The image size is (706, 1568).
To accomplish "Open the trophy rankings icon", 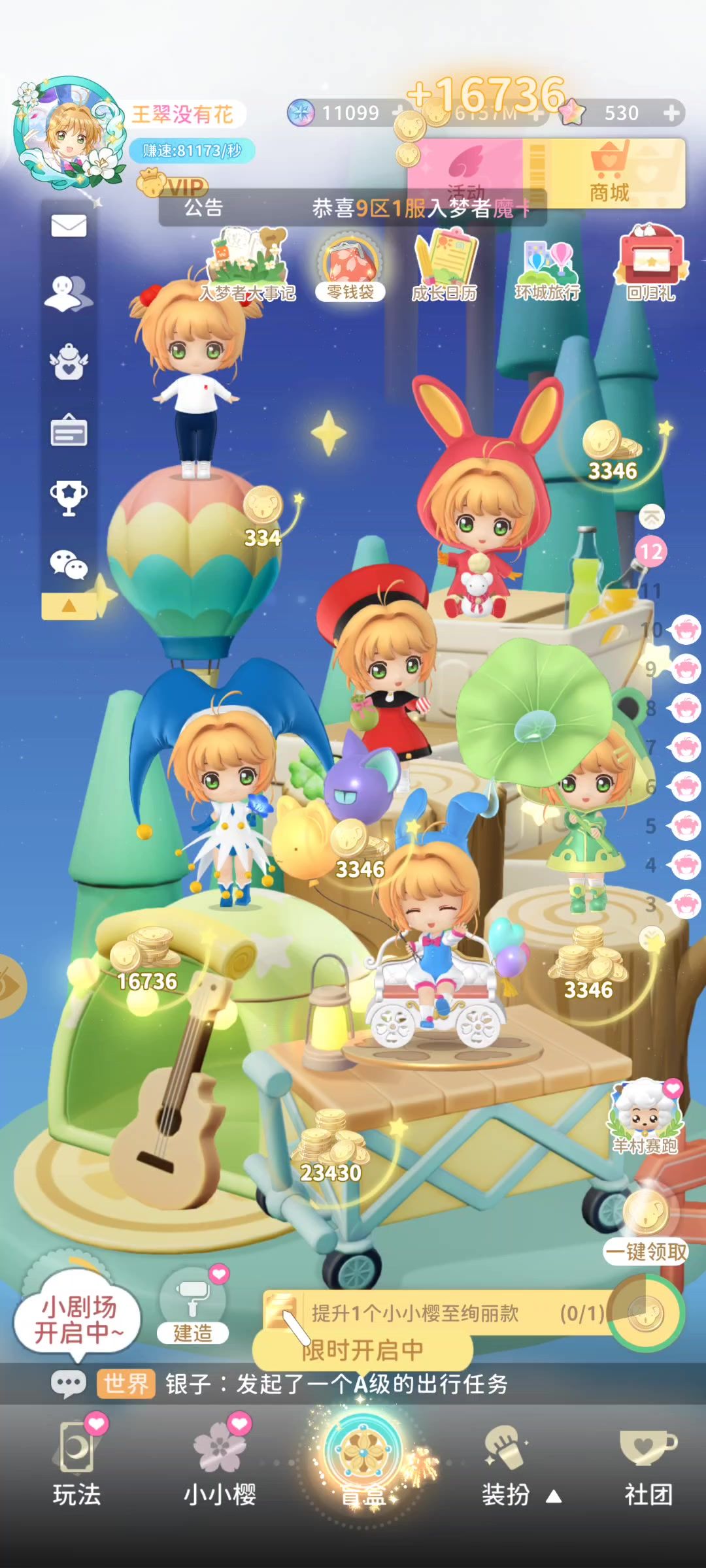I will [69, 498].
